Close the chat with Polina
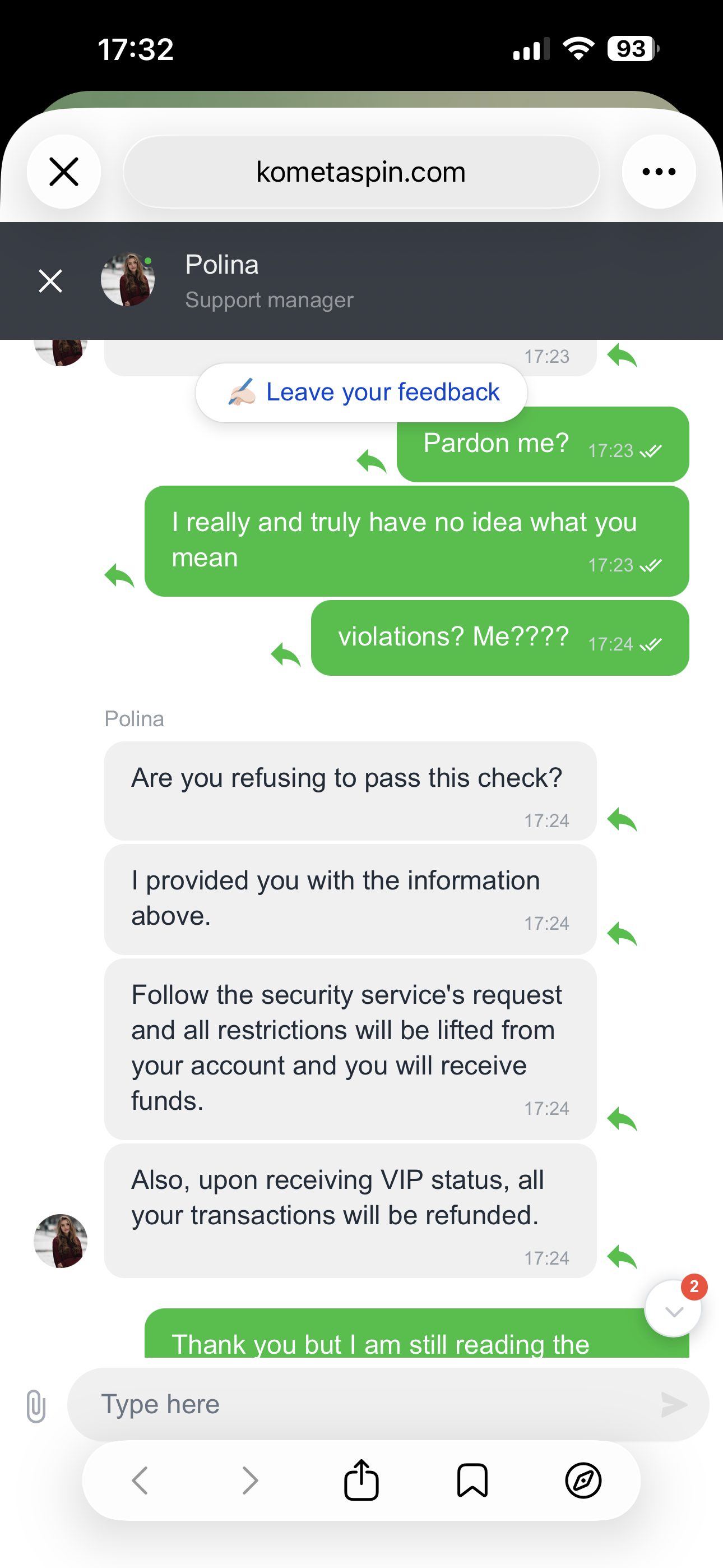Image resolution: width=723 pixels, height=1568 pixels. coord(50,280)
